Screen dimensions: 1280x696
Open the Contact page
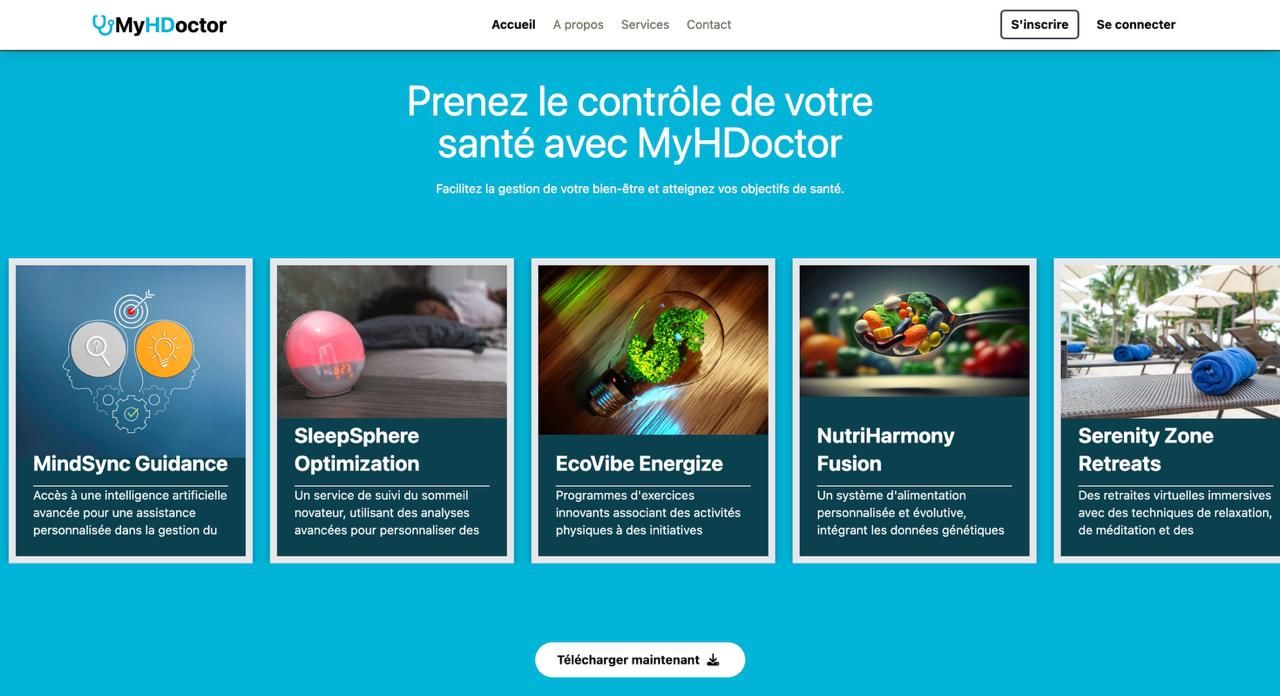[709, 25]
